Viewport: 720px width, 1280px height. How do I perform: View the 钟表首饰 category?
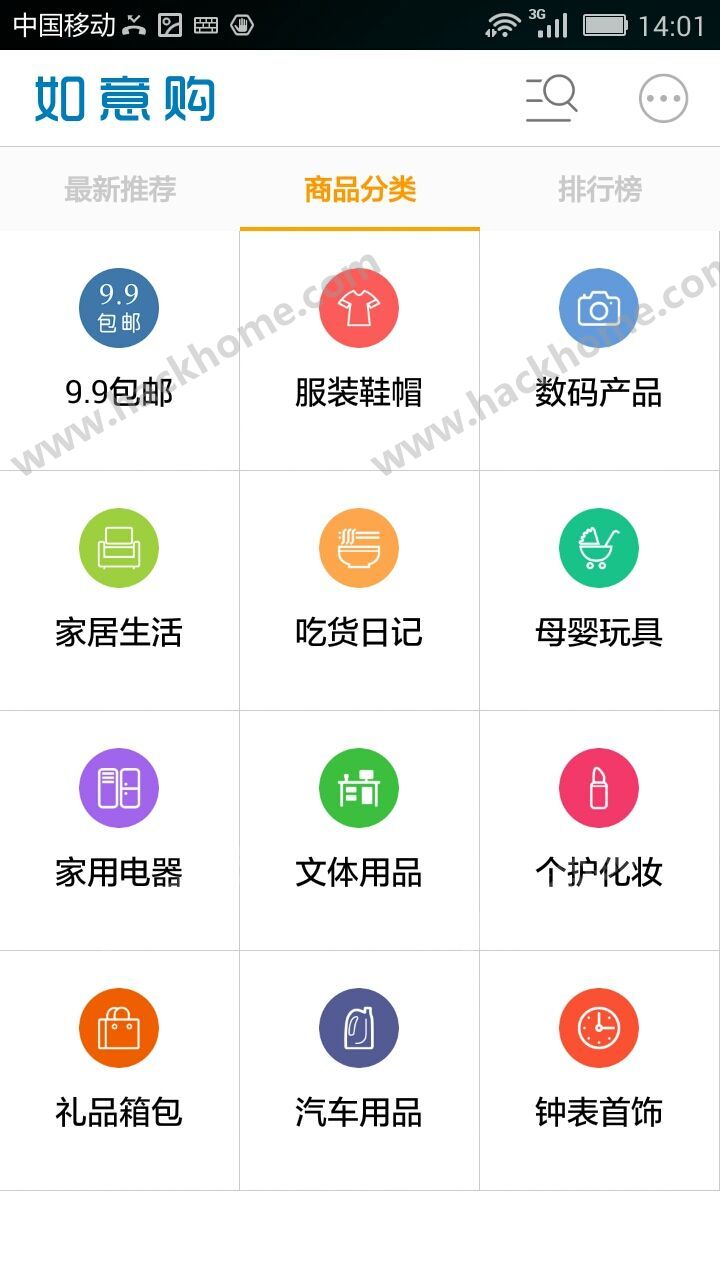599,1070
